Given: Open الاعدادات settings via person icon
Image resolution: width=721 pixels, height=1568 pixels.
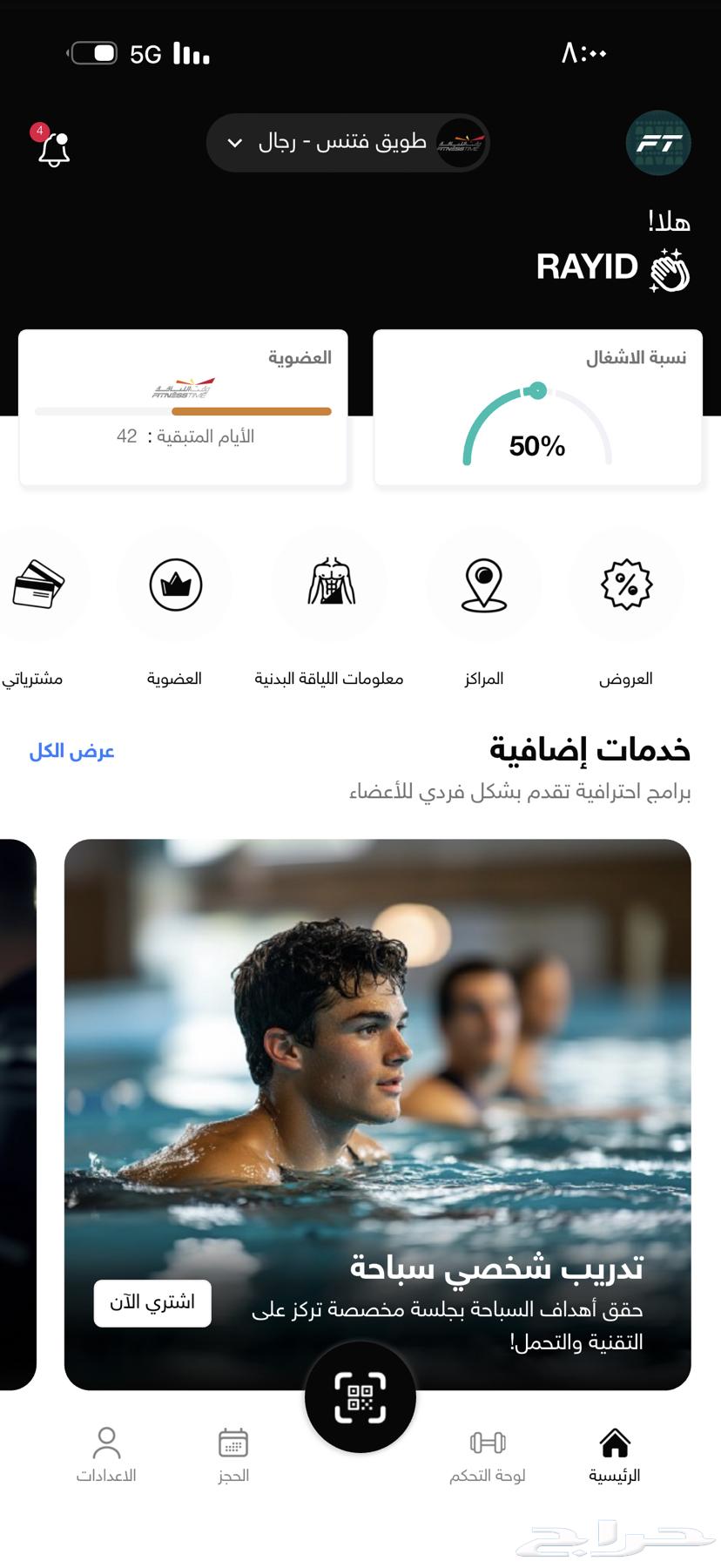Looking at the screenshot, I should pos(106,1442).
